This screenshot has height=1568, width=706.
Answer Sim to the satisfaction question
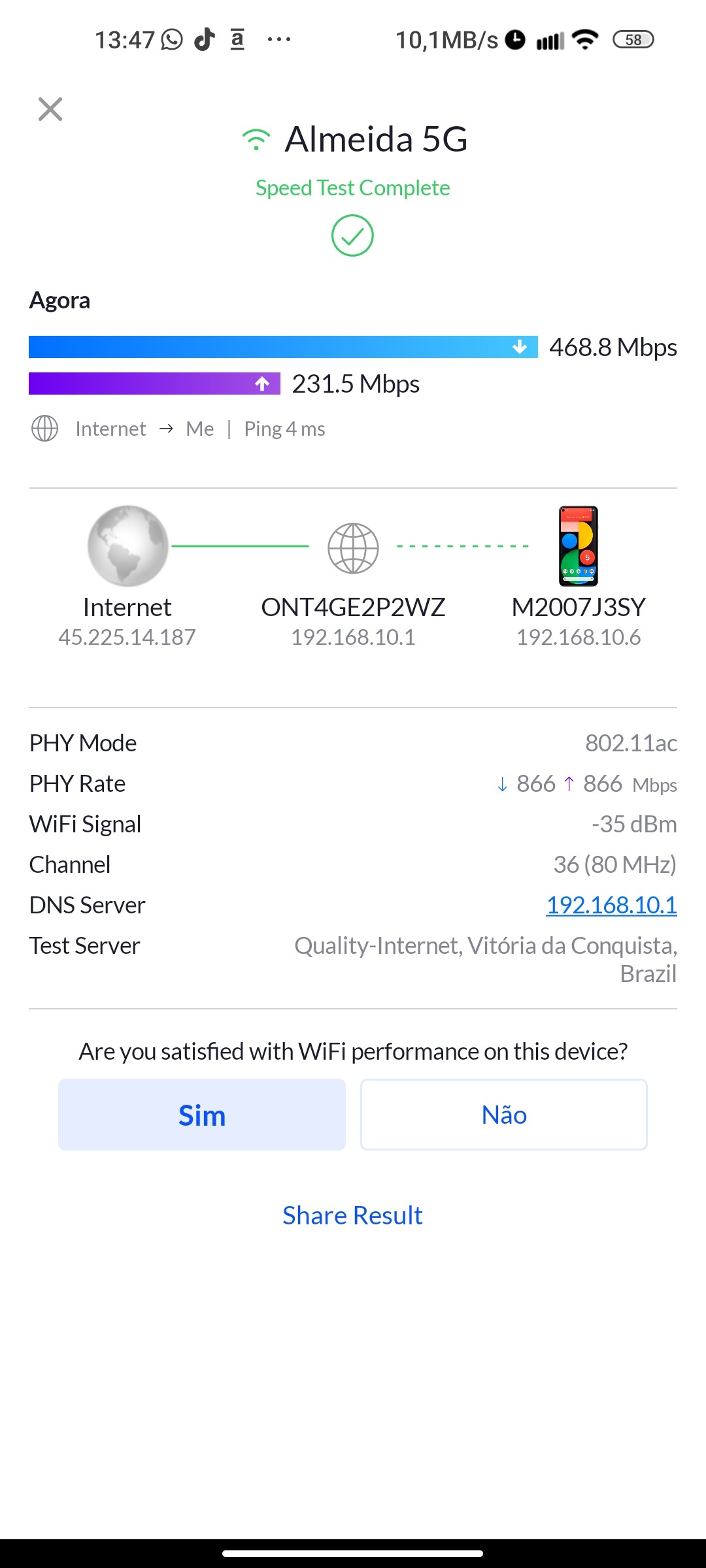point(201,1115)
